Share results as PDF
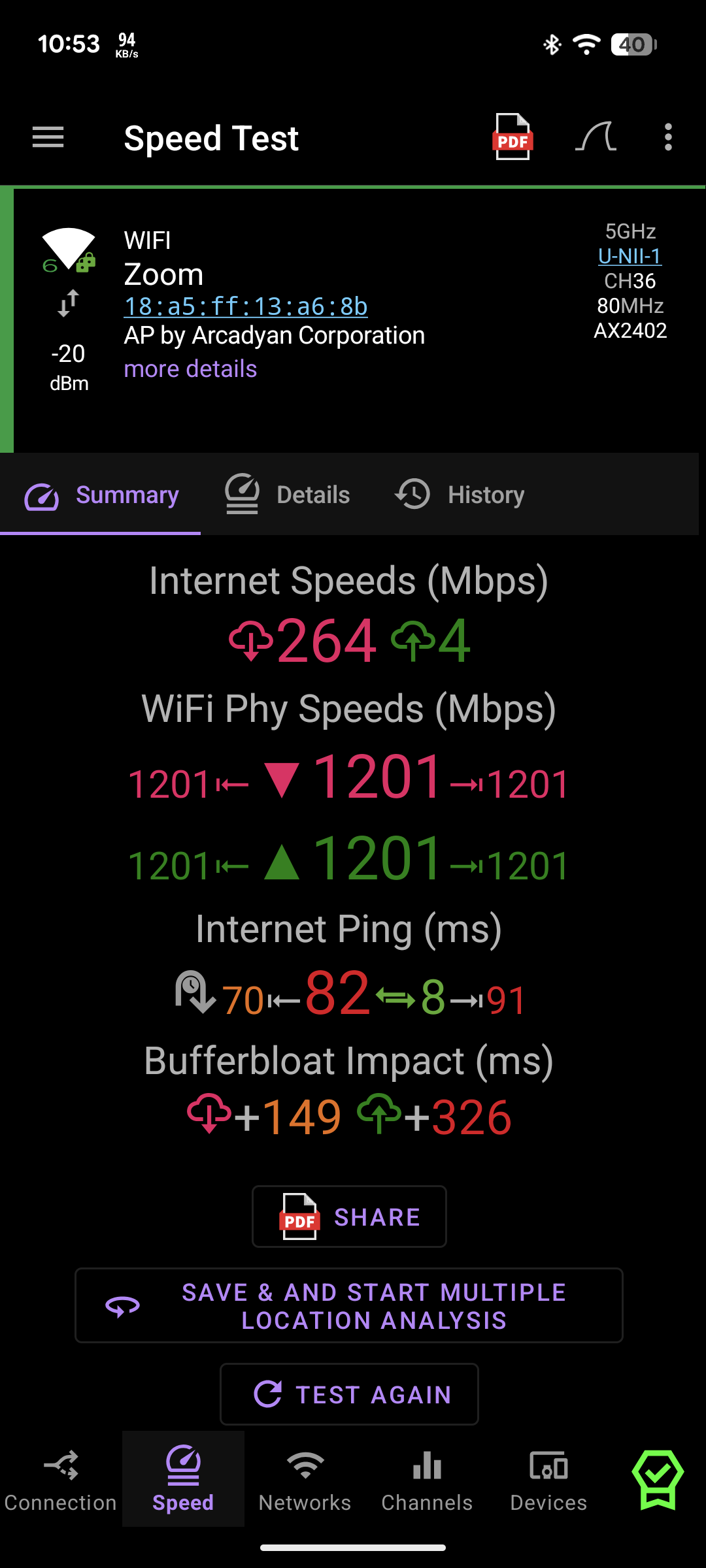Viewport: 706px width, 1568px height. (x=349, y=1217)
